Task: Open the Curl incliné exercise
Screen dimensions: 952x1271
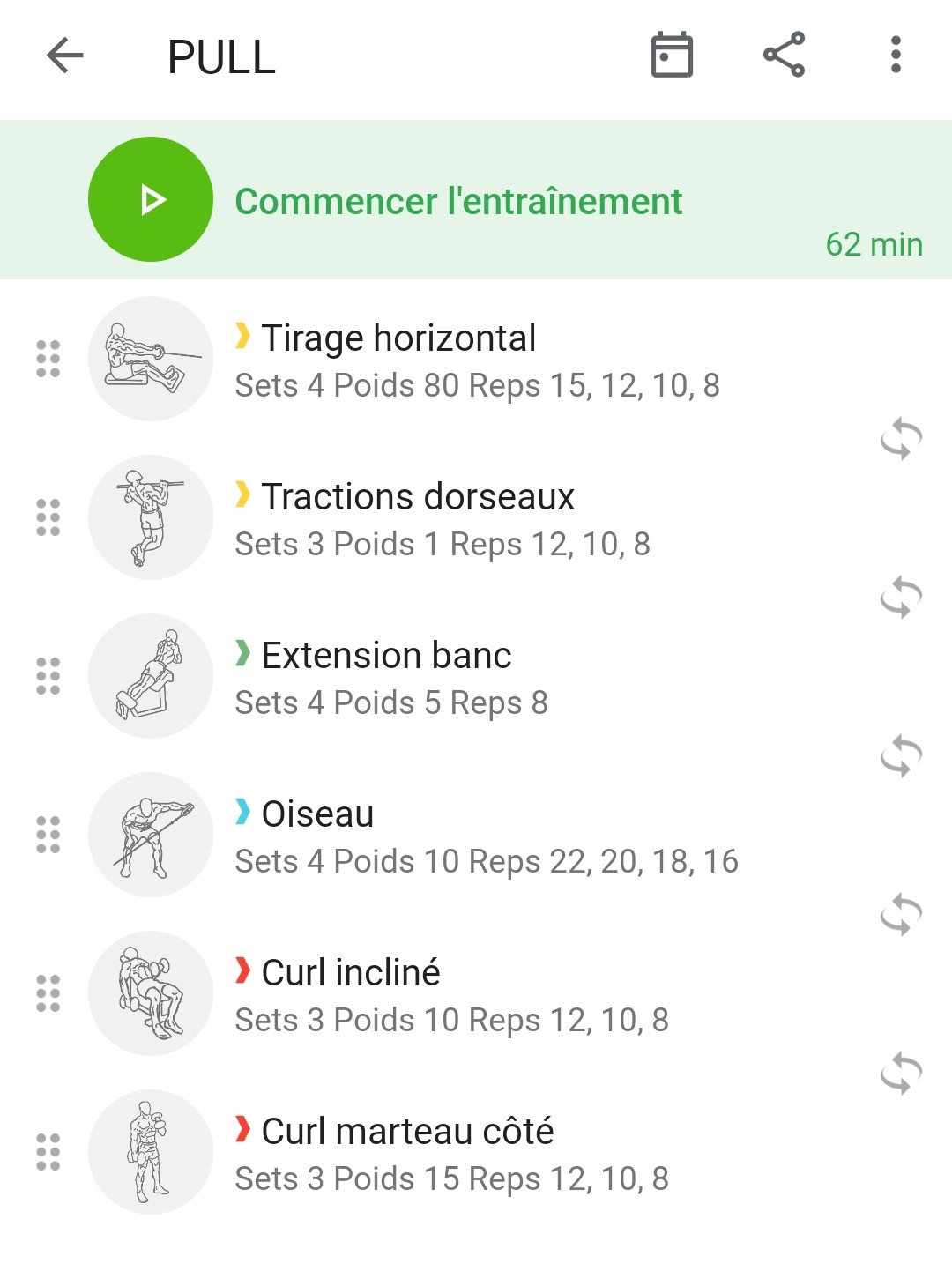Action: (351, 973)
